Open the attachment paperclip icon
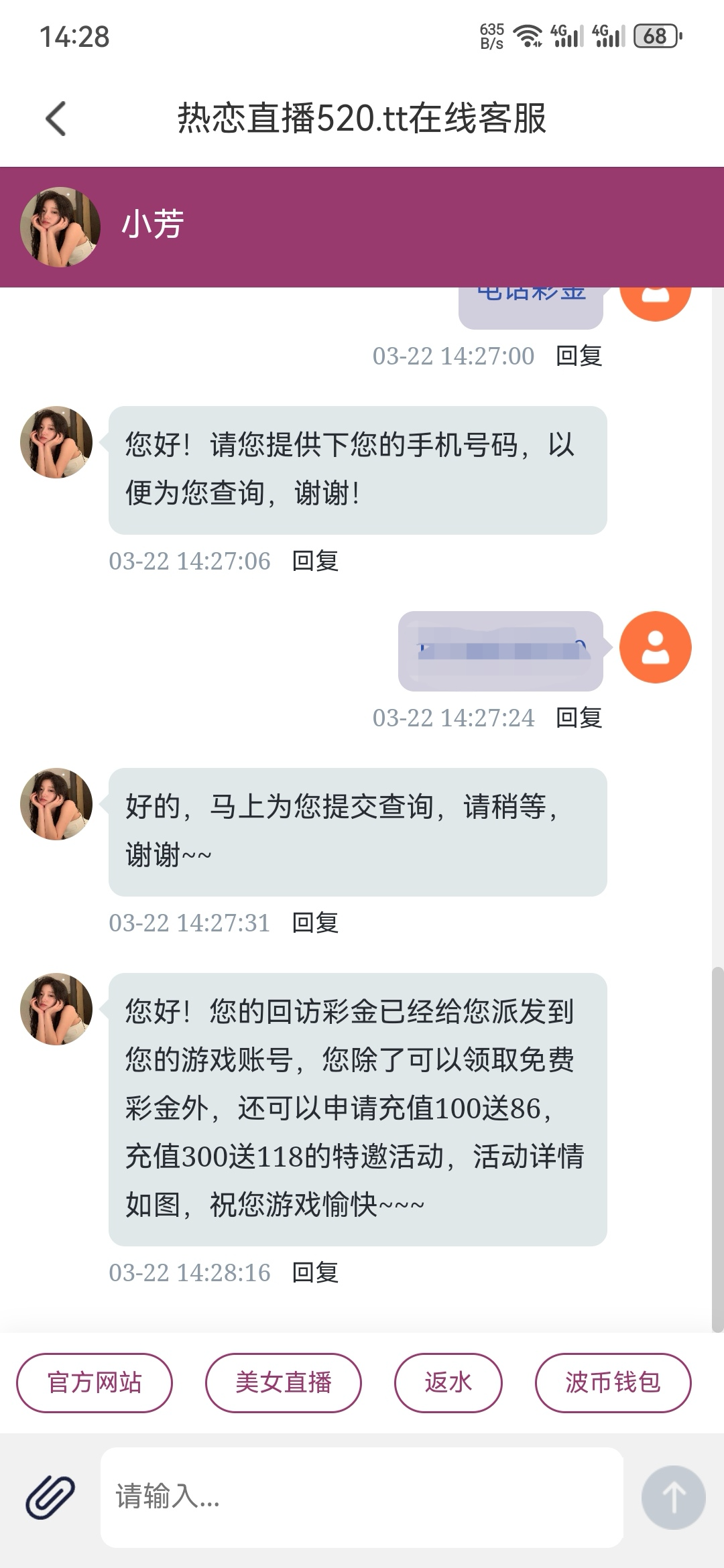The image size is (724, 1568). (x=50, y=1497)
